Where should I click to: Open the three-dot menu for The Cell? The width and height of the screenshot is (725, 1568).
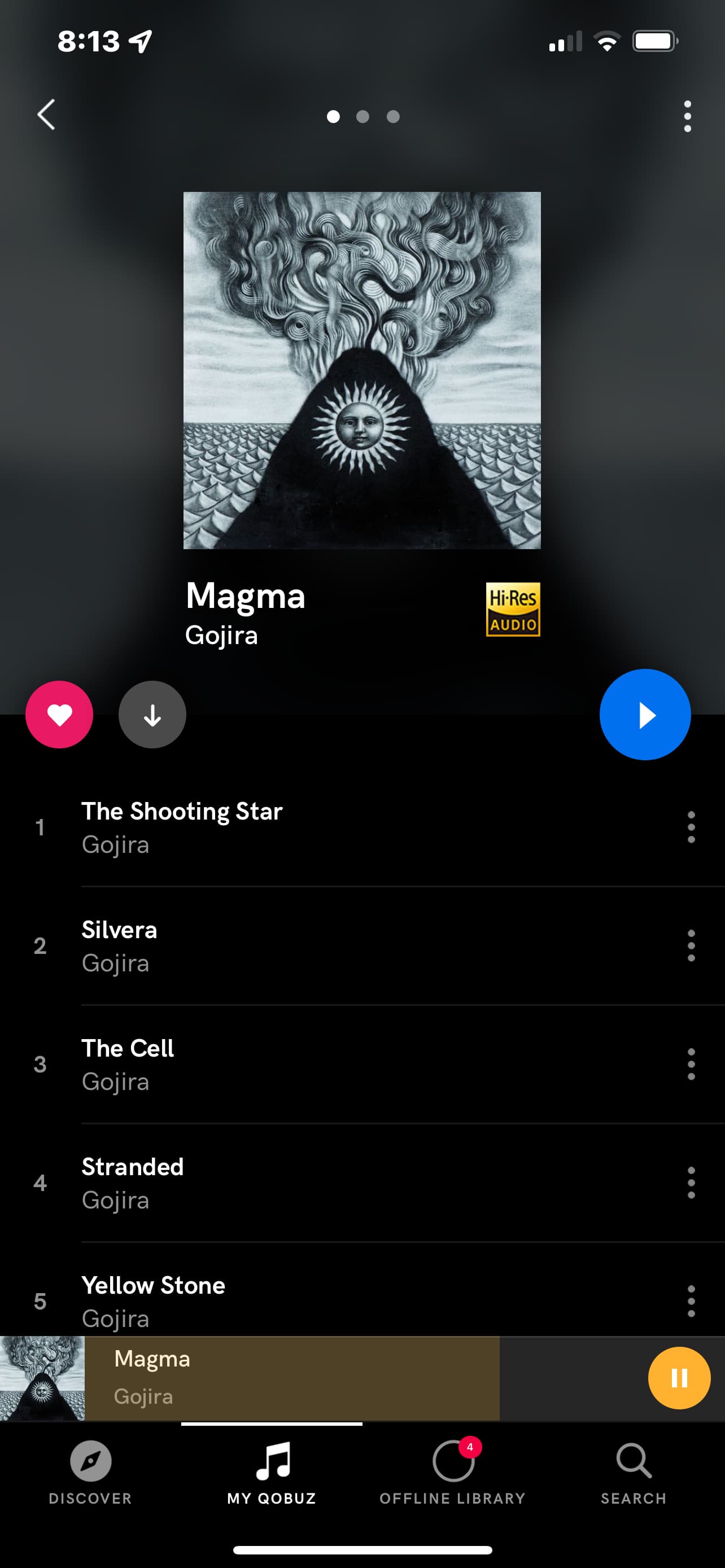pyautogui.click(x=691, y=1064)
